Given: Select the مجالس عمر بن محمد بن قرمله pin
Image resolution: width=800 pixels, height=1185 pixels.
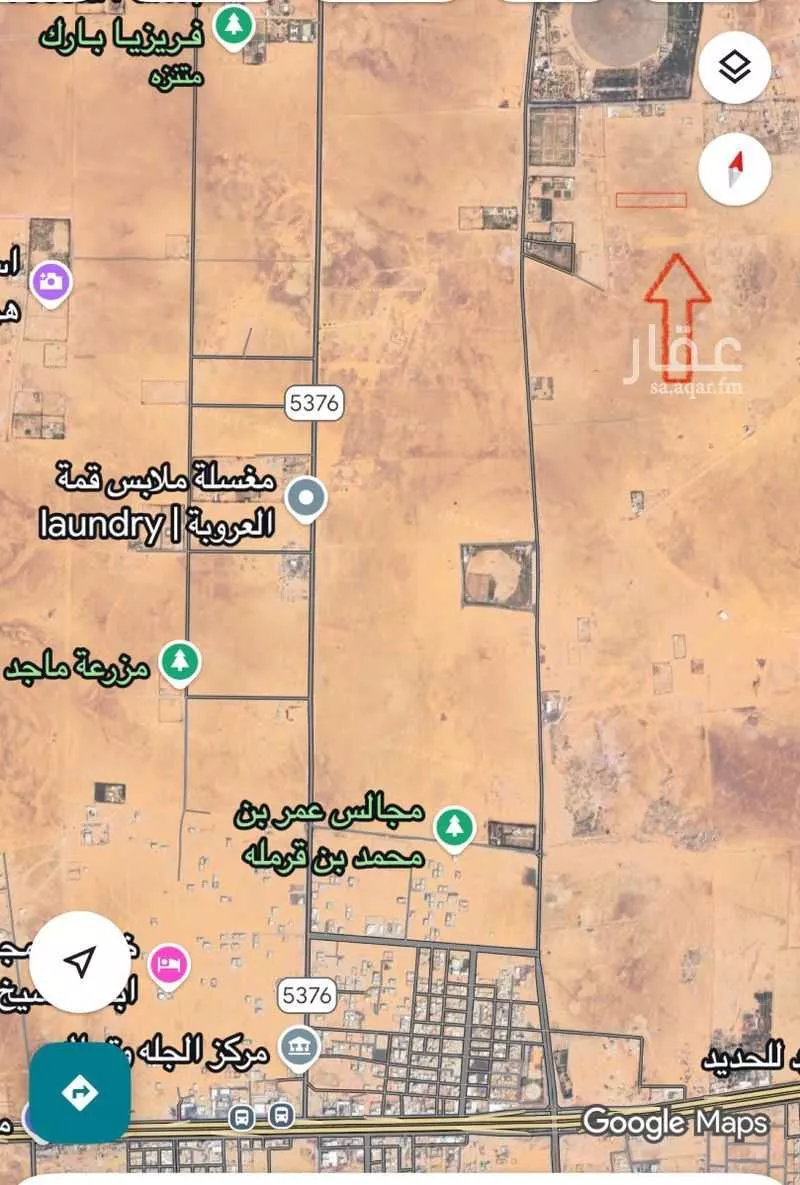Looking at the screenshot, I should [456, 827].
